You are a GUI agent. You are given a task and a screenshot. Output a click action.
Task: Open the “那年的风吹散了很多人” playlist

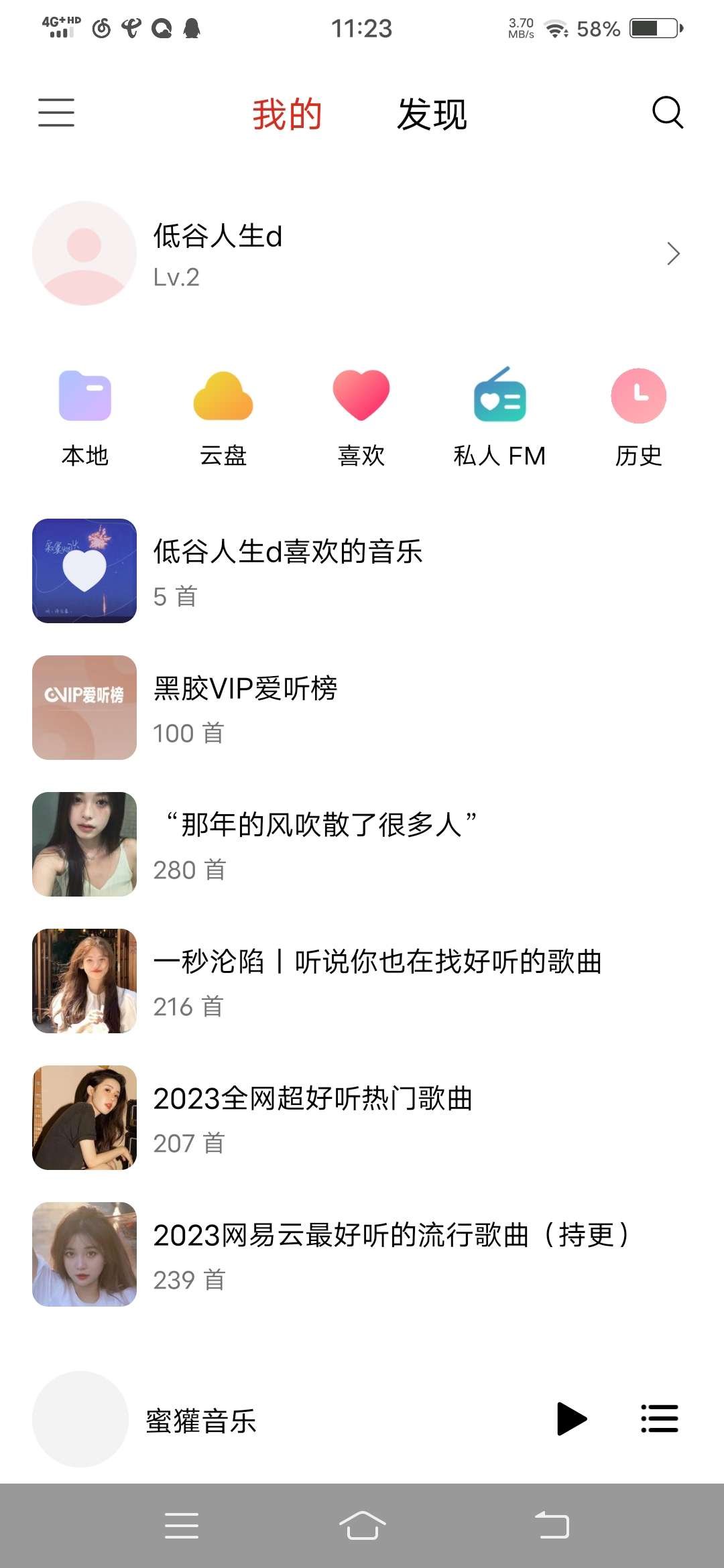pyautogui.click(x=315, y=844)
